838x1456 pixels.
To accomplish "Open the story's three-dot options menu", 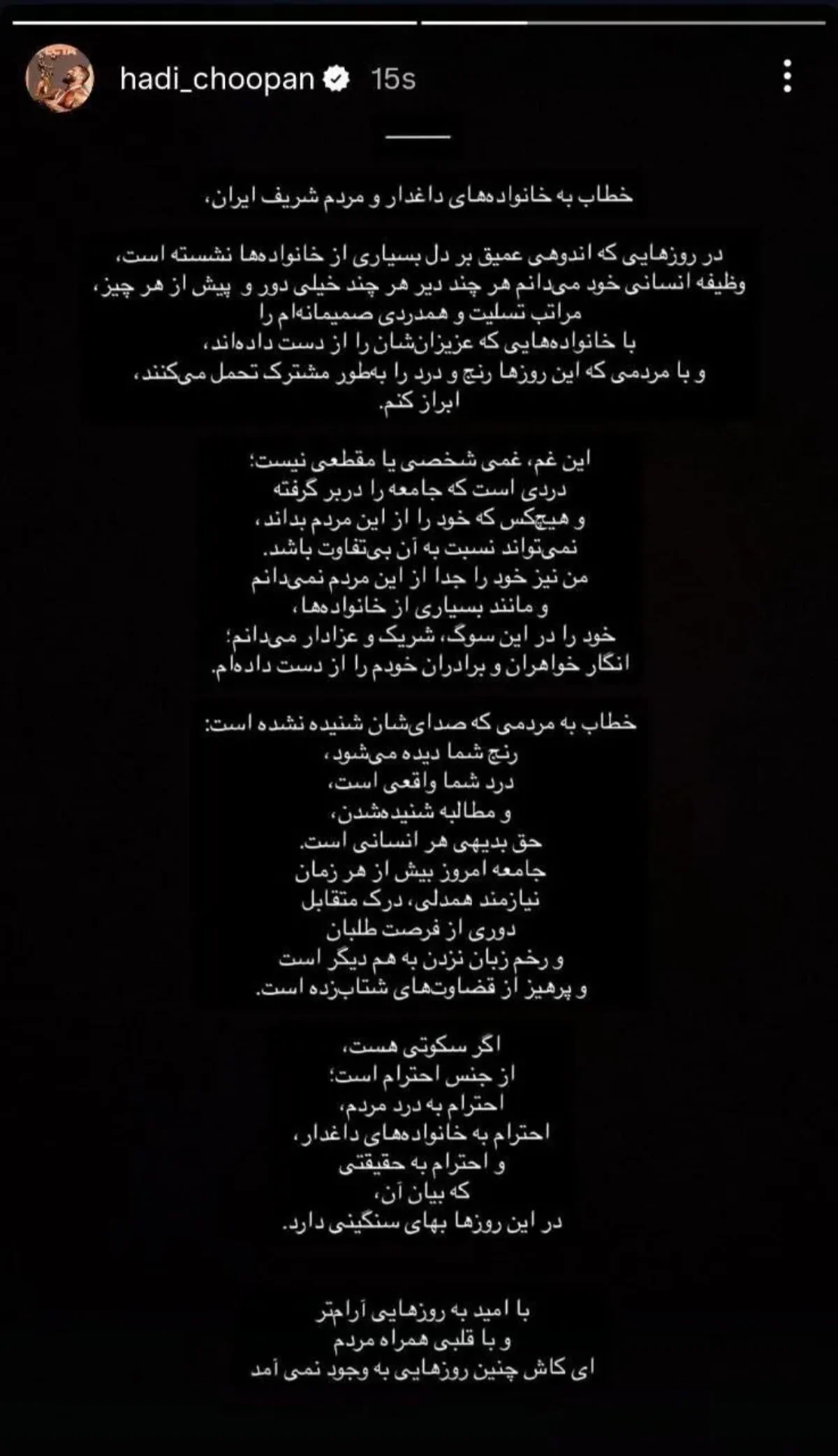I will [787, 76].
